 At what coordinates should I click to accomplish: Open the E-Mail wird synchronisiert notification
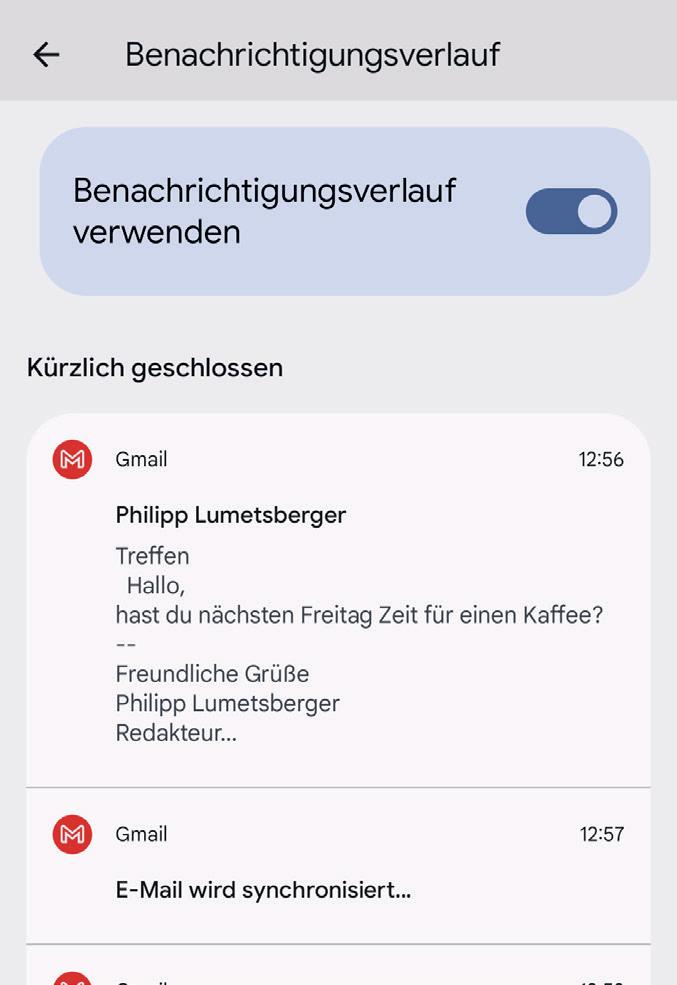click(338, 866)
